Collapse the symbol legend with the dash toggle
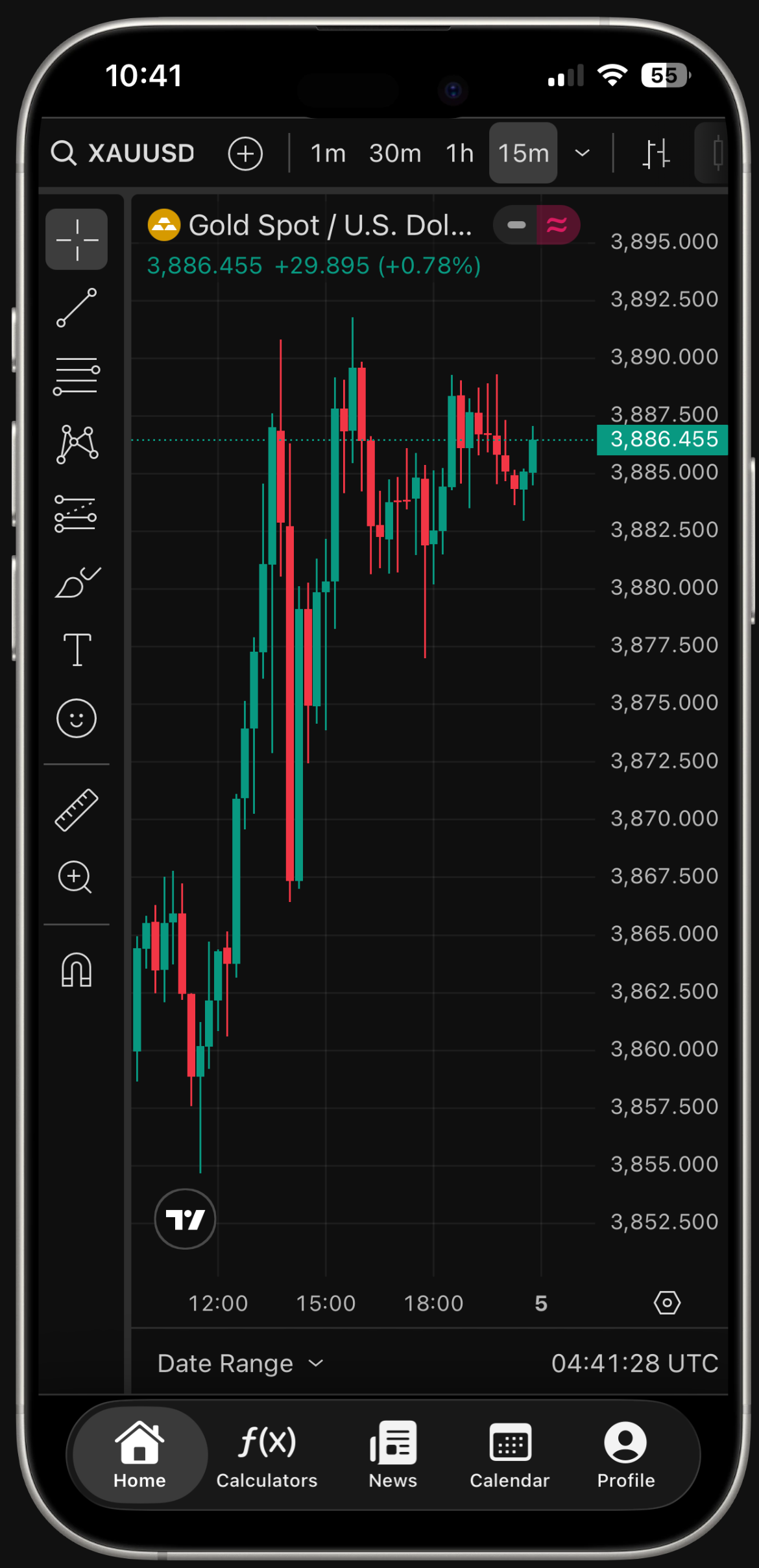This screenshot has height=1568, width=759. (x=516, y=225)
